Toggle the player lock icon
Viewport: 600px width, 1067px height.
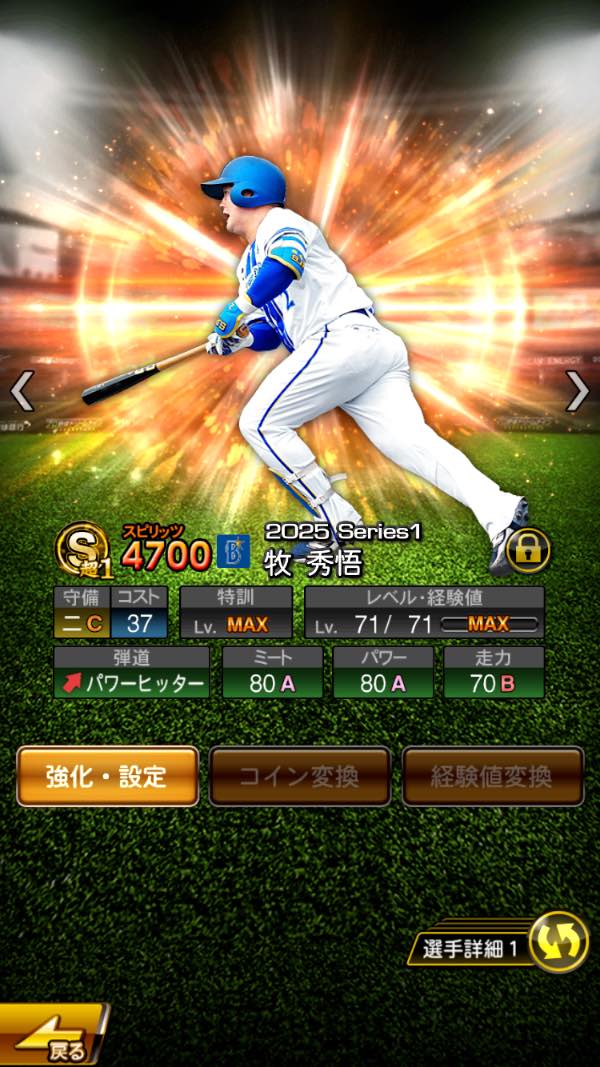click(528, 550)
